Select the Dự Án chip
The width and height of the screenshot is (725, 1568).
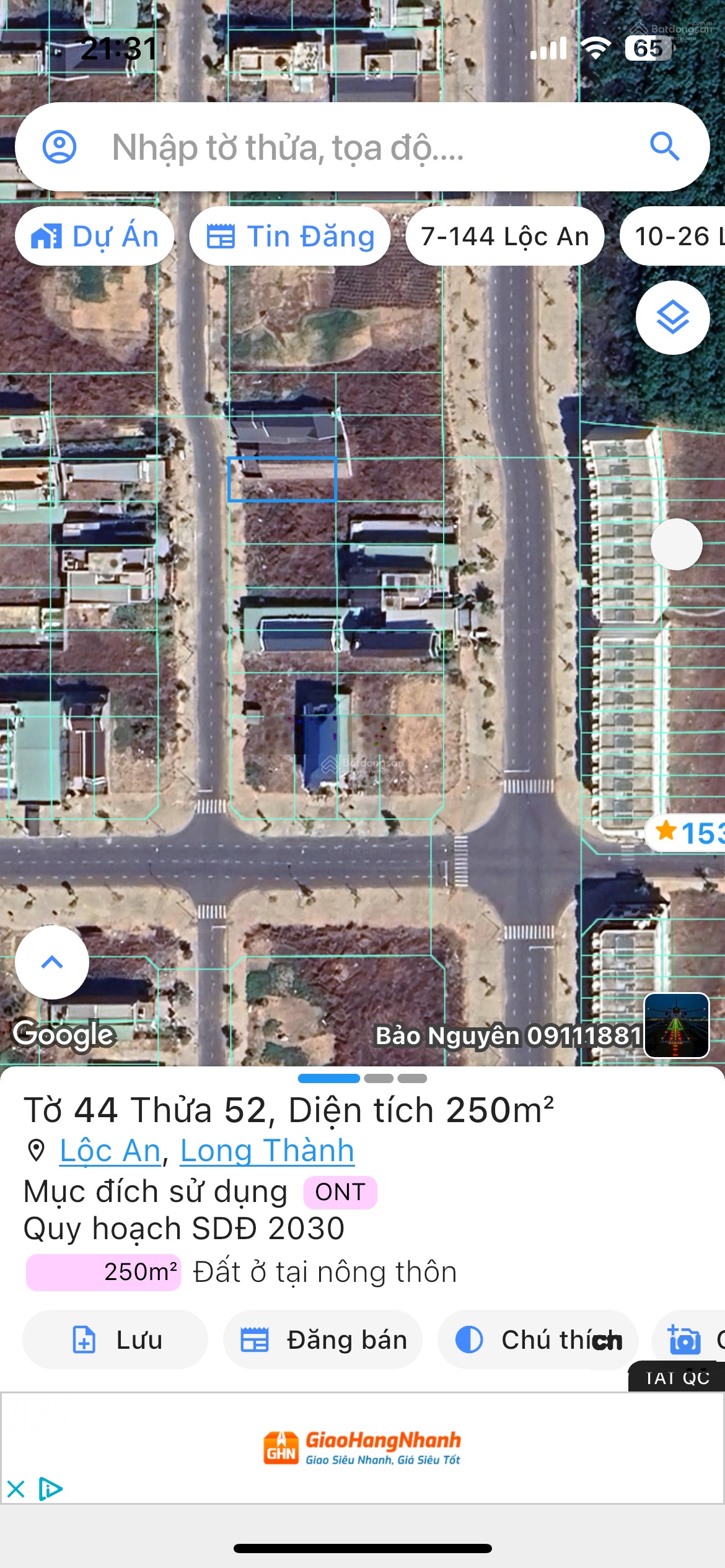click(x=95, y=237)
